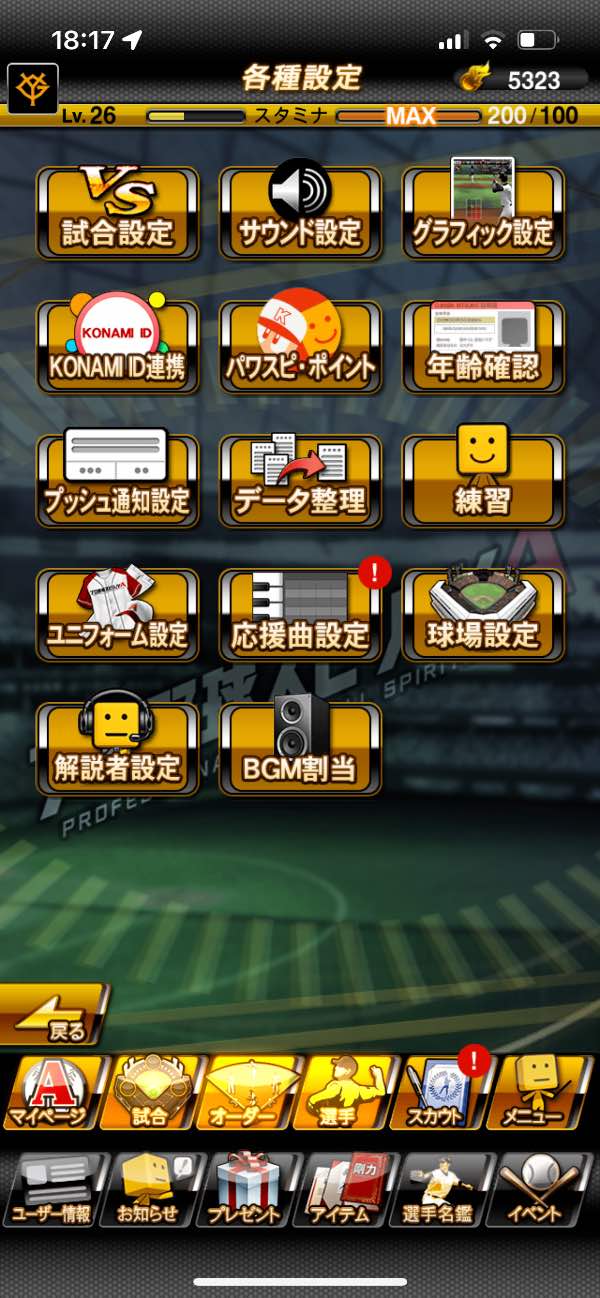Open 年齢確認 age verification
Screen dimensions: 600x1298
[483, 346]
